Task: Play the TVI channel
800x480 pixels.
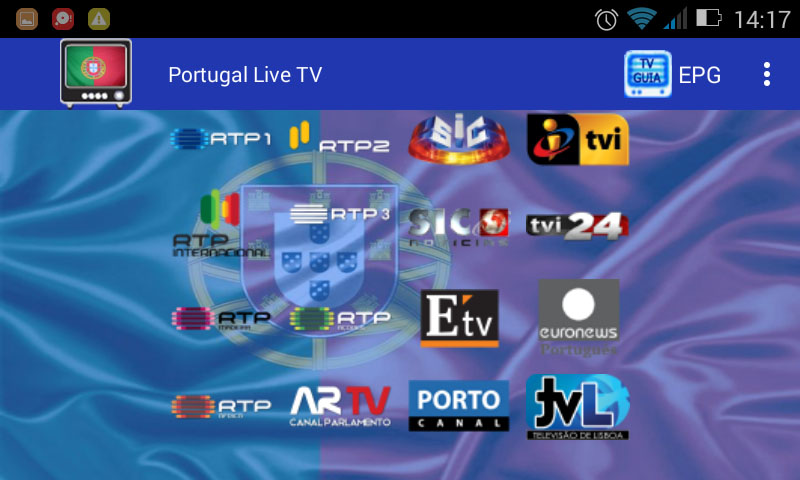Action: coord(578,139)
